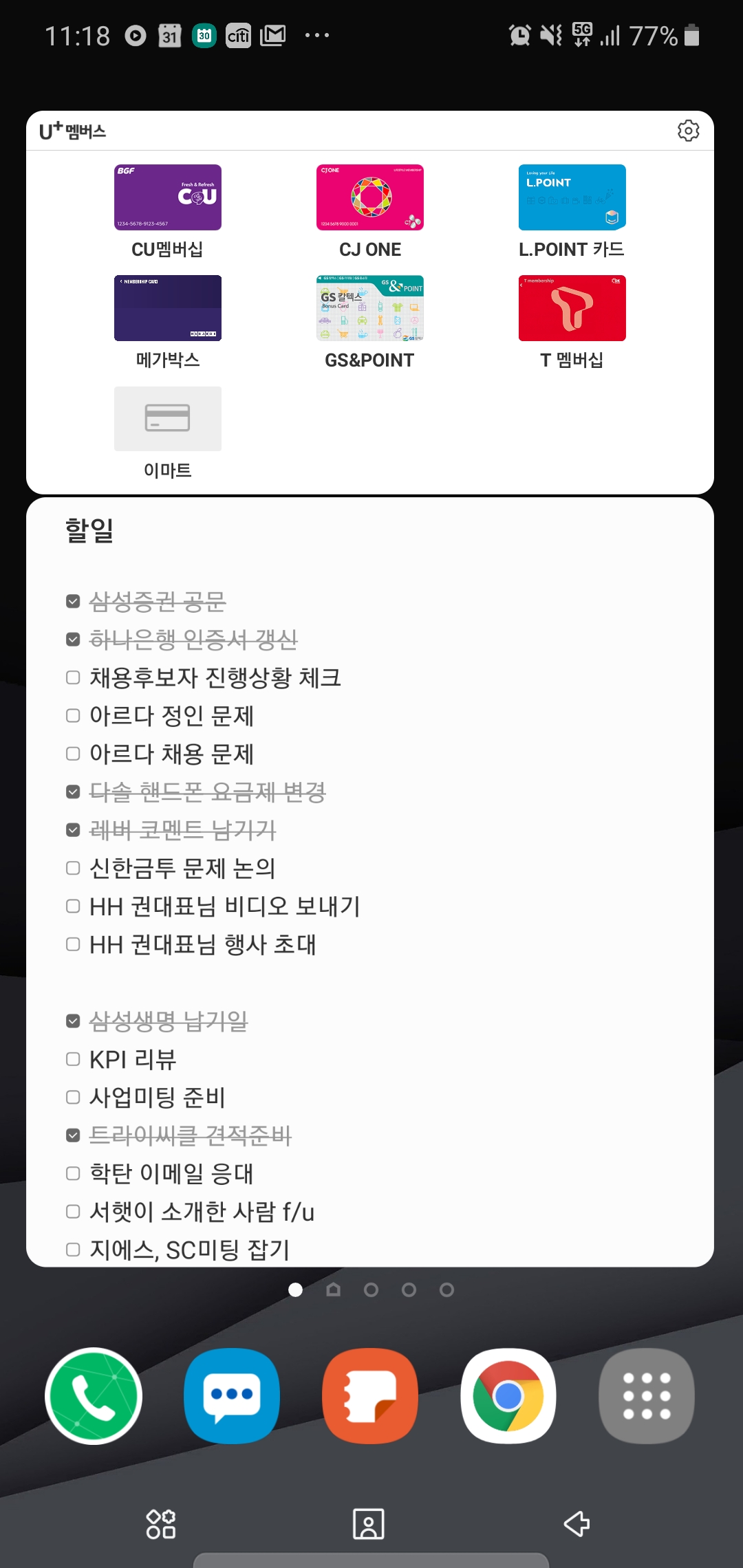Check off KPI 리뷰 task

tap(73, 1059)
